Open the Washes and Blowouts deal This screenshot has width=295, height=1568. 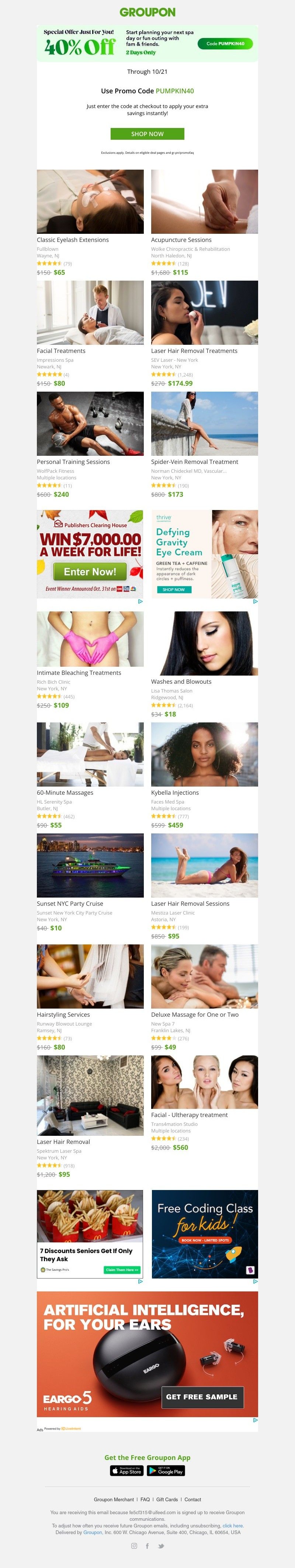coord(181,682)
